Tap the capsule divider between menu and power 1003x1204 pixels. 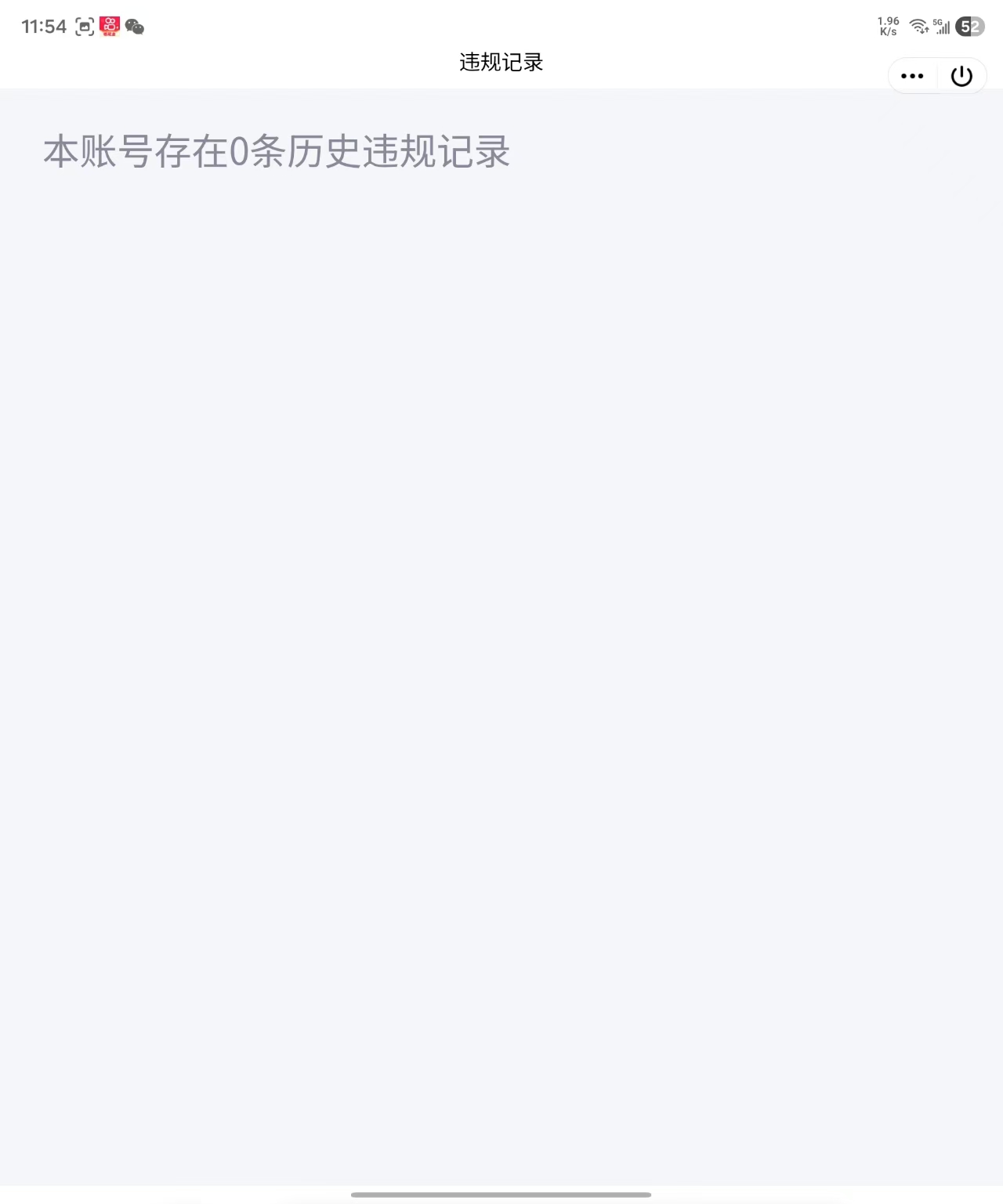(x=937, y=75)
